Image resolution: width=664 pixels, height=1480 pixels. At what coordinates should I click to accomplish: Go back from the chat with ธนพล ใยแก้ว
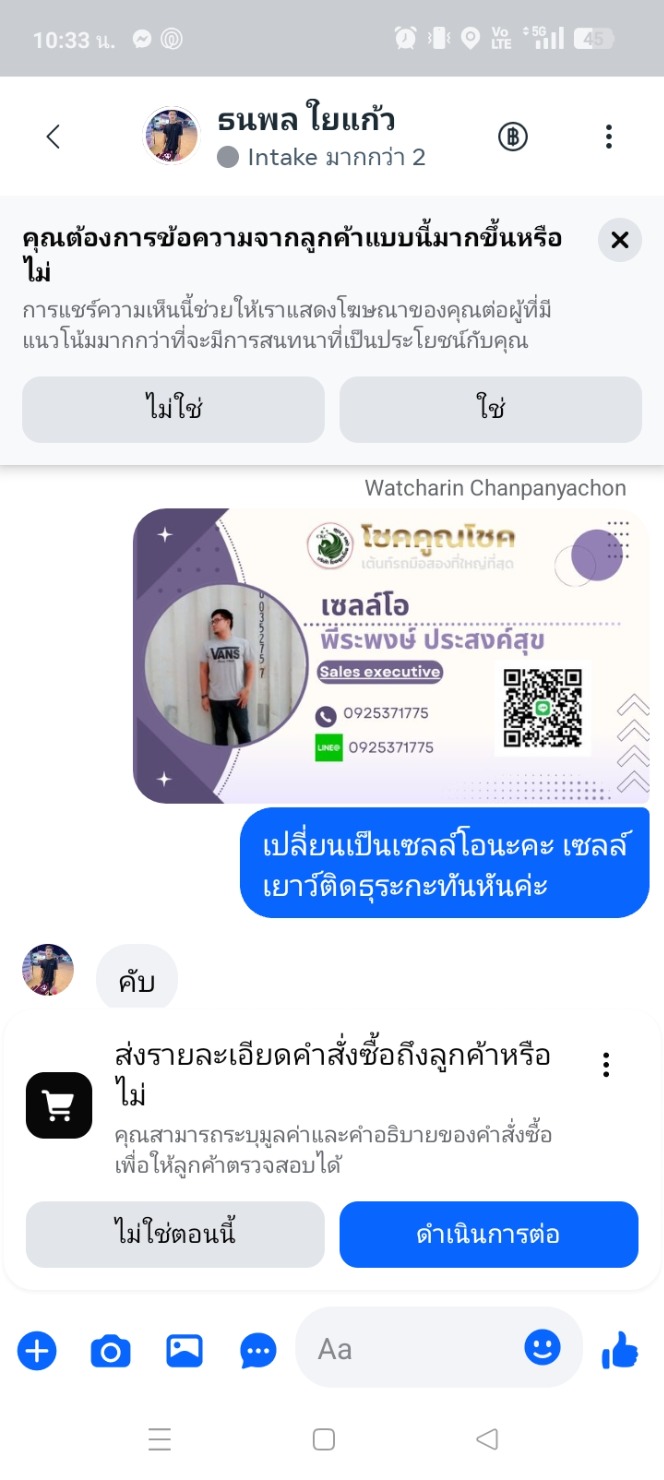click(53, 137)
